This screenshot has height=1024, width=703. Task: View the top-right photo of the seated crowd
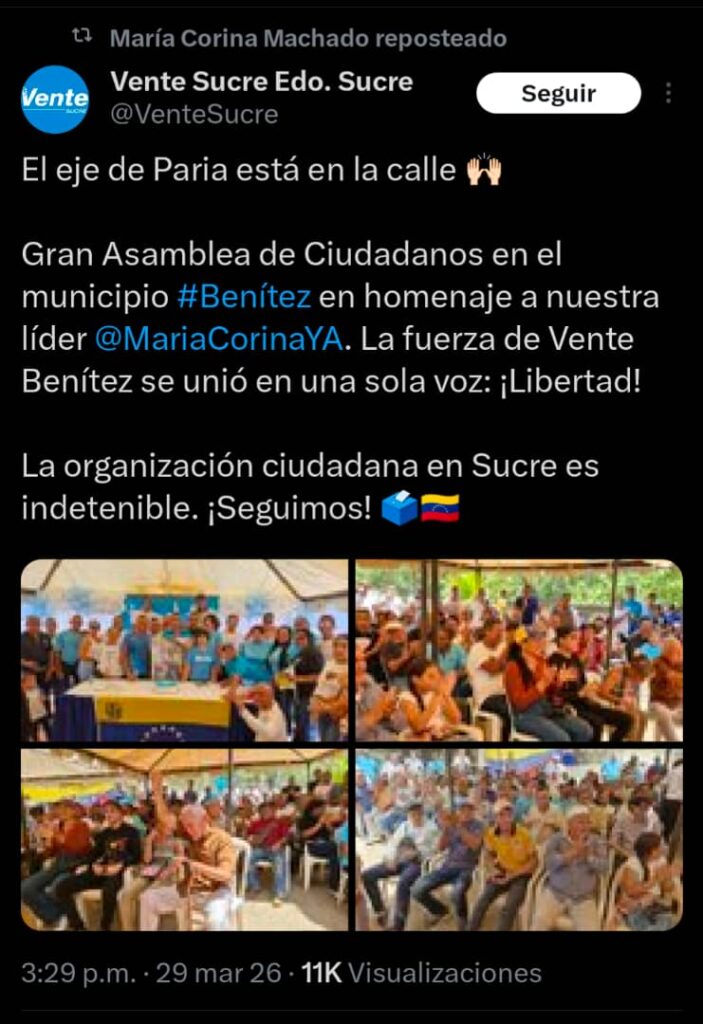(519, 650)
